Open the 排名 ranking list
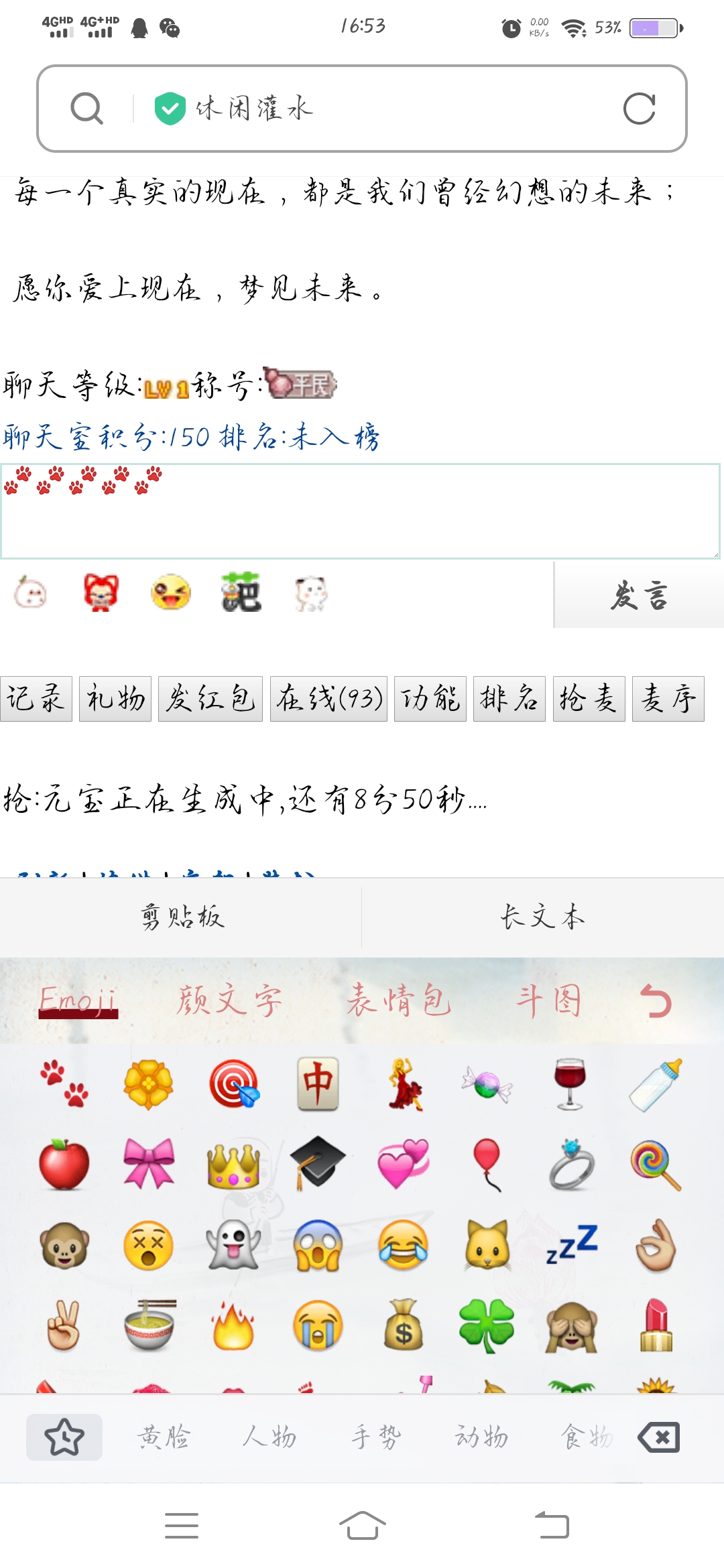724x1568 pixels. point(509,699)
